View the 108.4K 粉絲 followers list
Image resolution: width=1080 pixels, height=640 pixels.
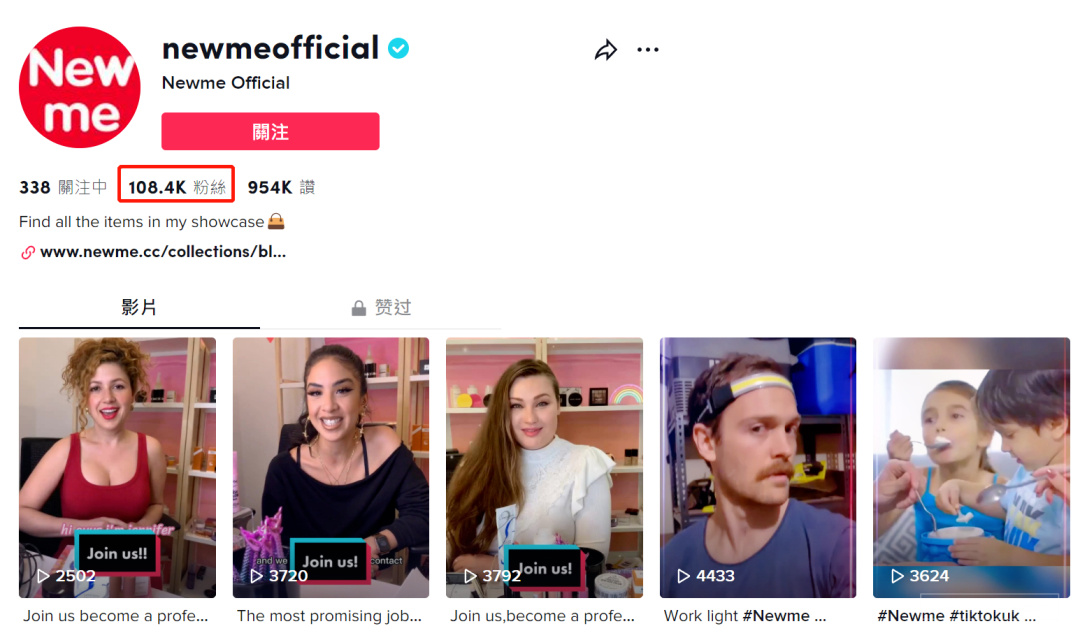[x=176, y=187]
